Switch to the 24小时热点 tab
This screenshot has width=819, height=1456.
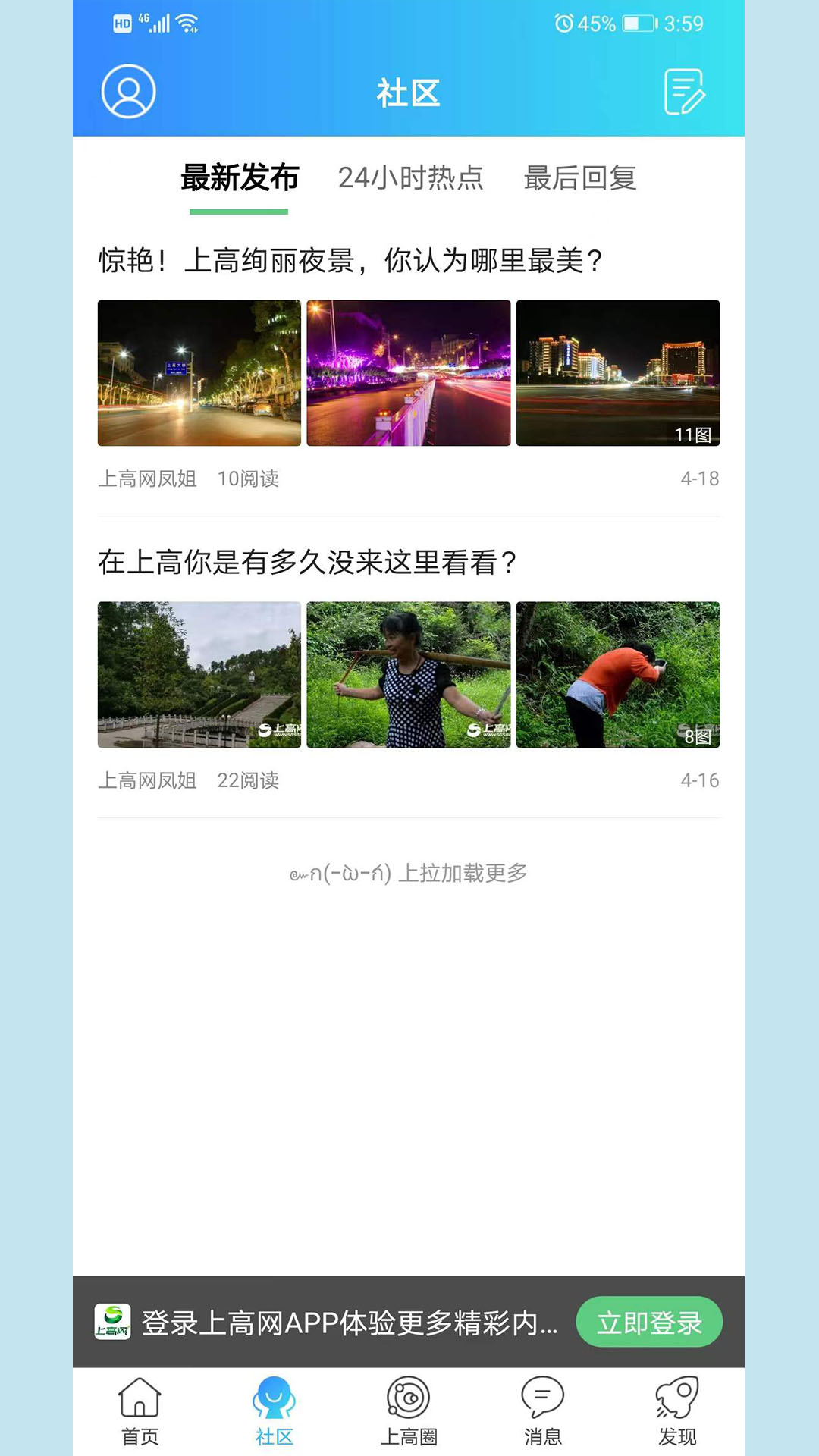pos(410,178)
